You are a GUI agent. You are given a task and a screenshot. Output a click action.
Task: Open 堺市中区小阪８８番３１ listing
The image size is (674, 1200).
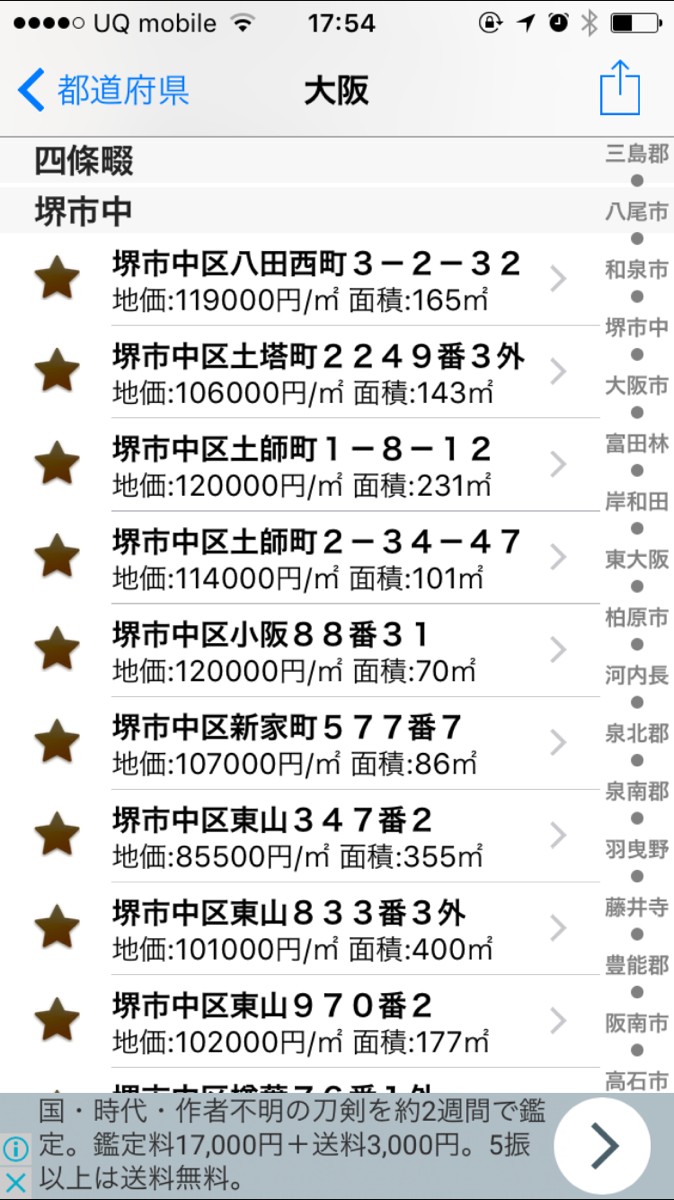(317, 651)
